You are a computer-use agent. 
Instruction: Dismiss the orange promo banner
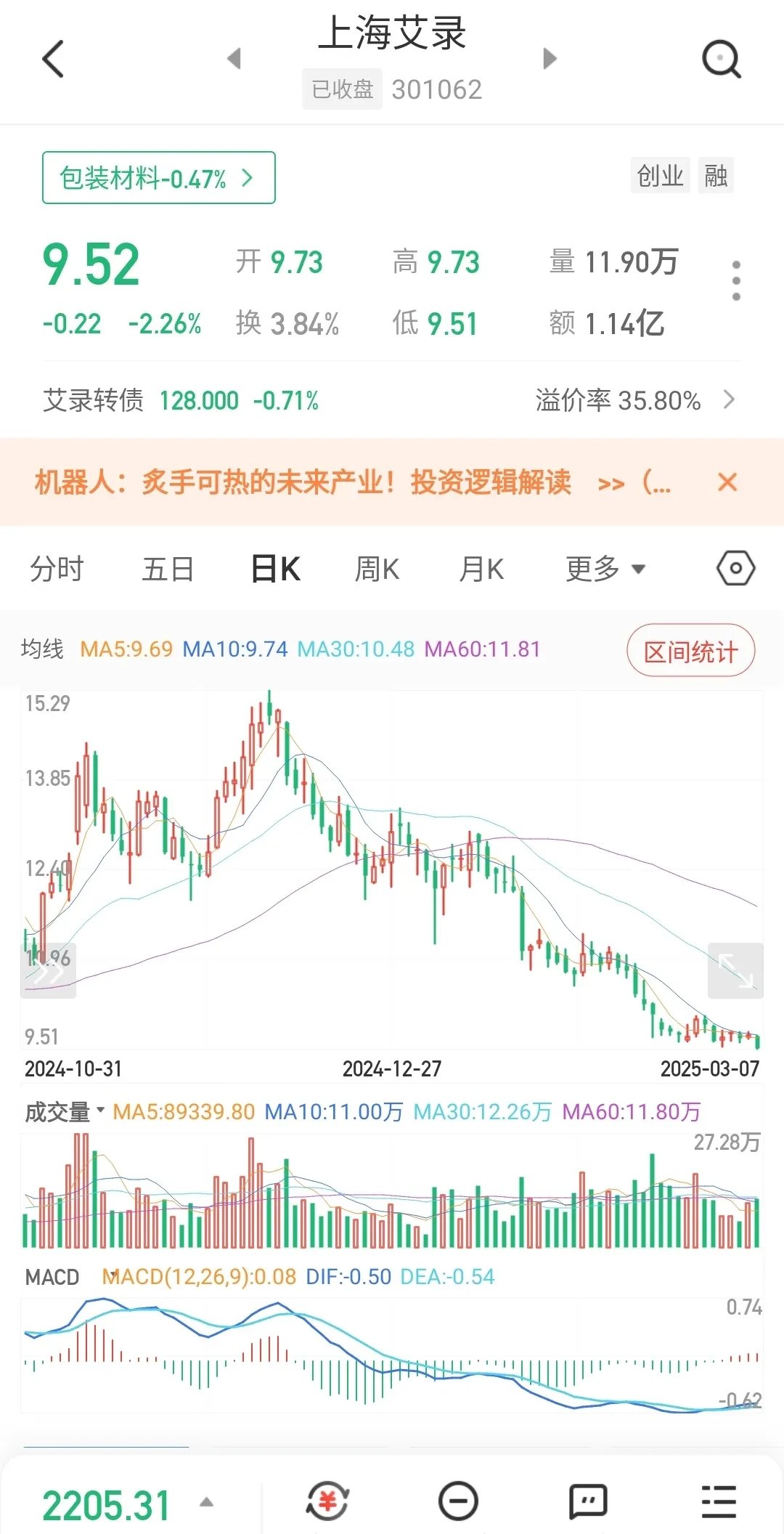[727, 482]
